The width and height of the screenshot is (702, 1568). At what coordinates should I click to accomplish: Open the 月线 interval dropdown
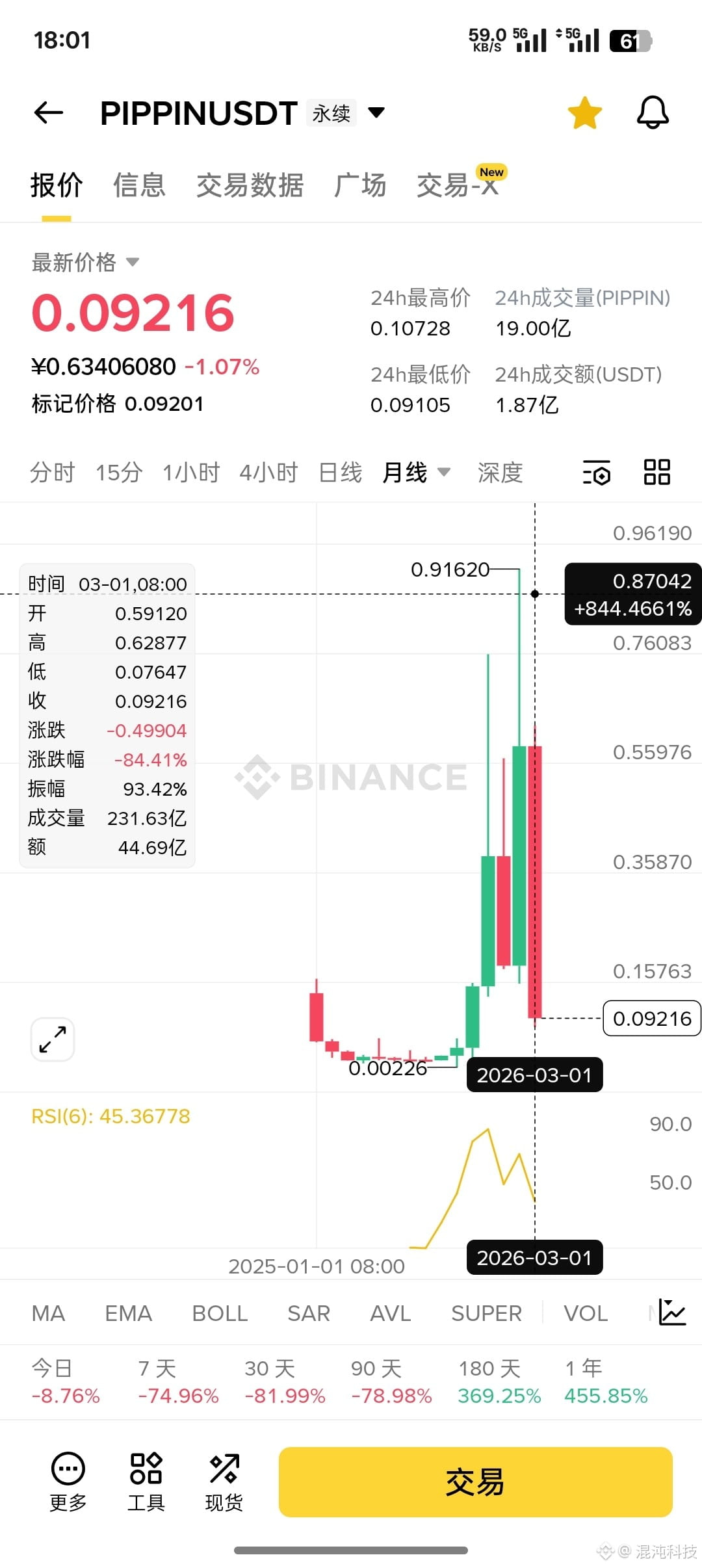click(x=416, y=473)
